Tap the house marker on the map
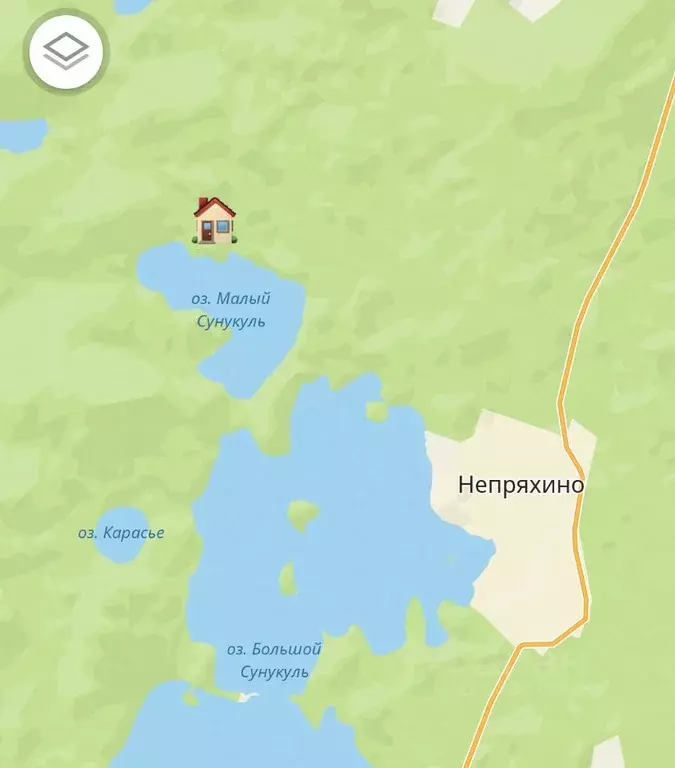This screenshot has width=675, height=768. pyautogui.click(x=214, y=220)
